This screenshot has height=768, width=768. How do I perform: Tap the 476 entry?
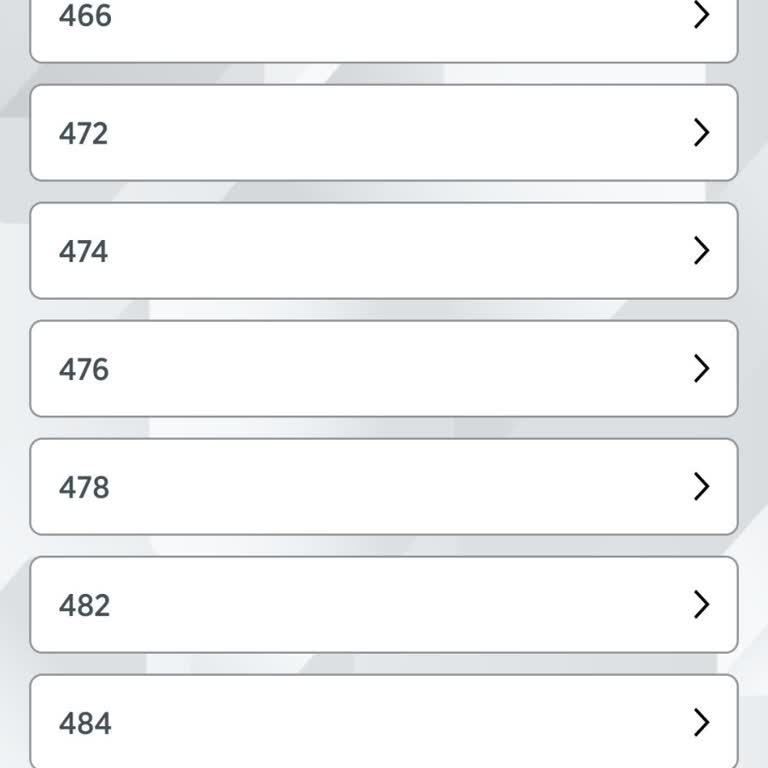(x=383, y=369)
